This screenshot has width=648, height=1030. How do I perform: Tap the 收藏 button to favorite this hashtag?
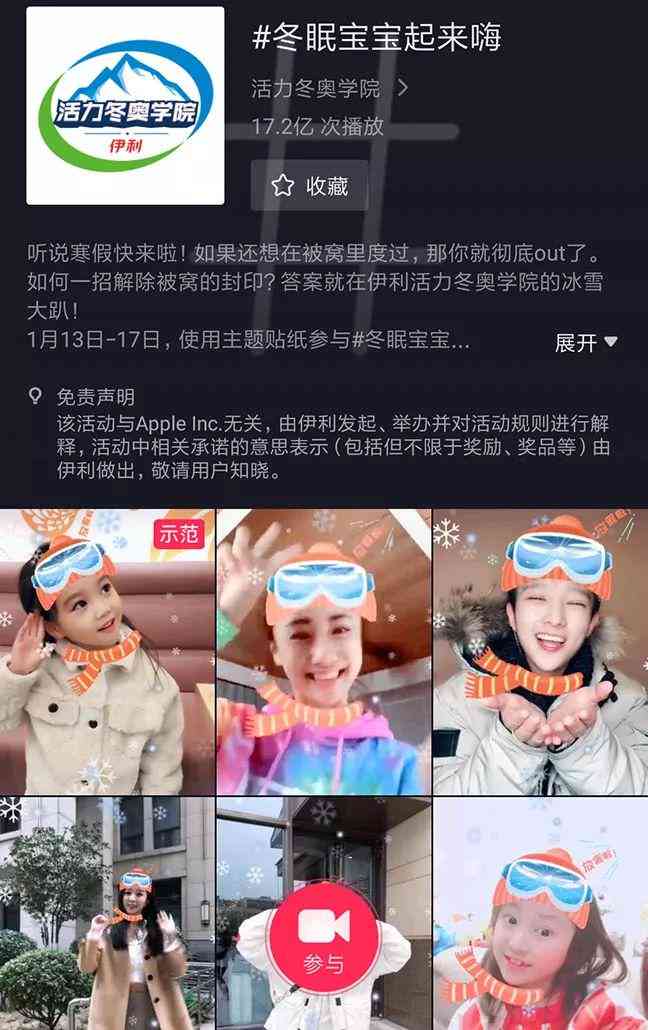coord(310,185)
